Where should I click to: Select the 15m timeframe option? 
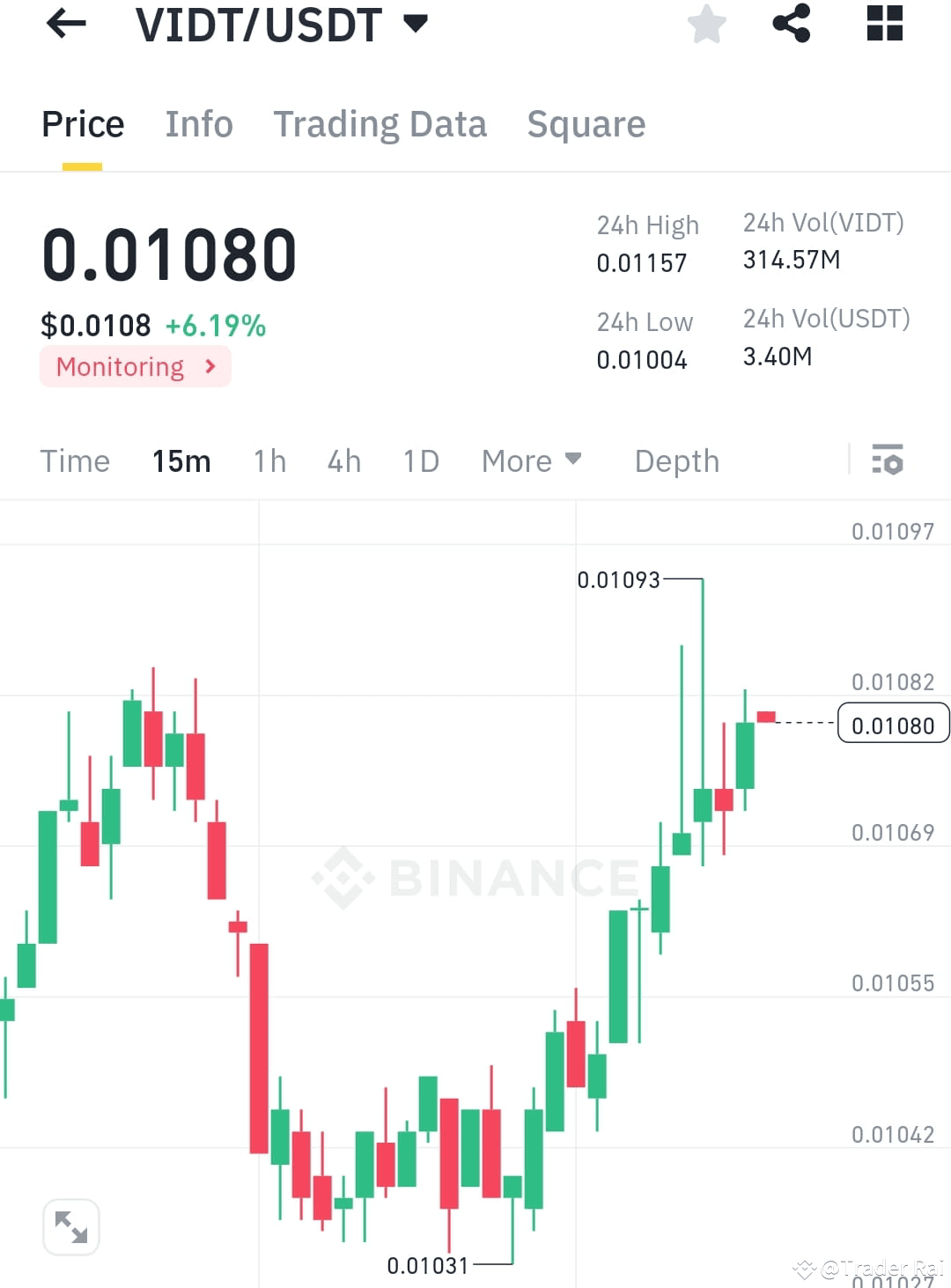click(x=181, y=460)
